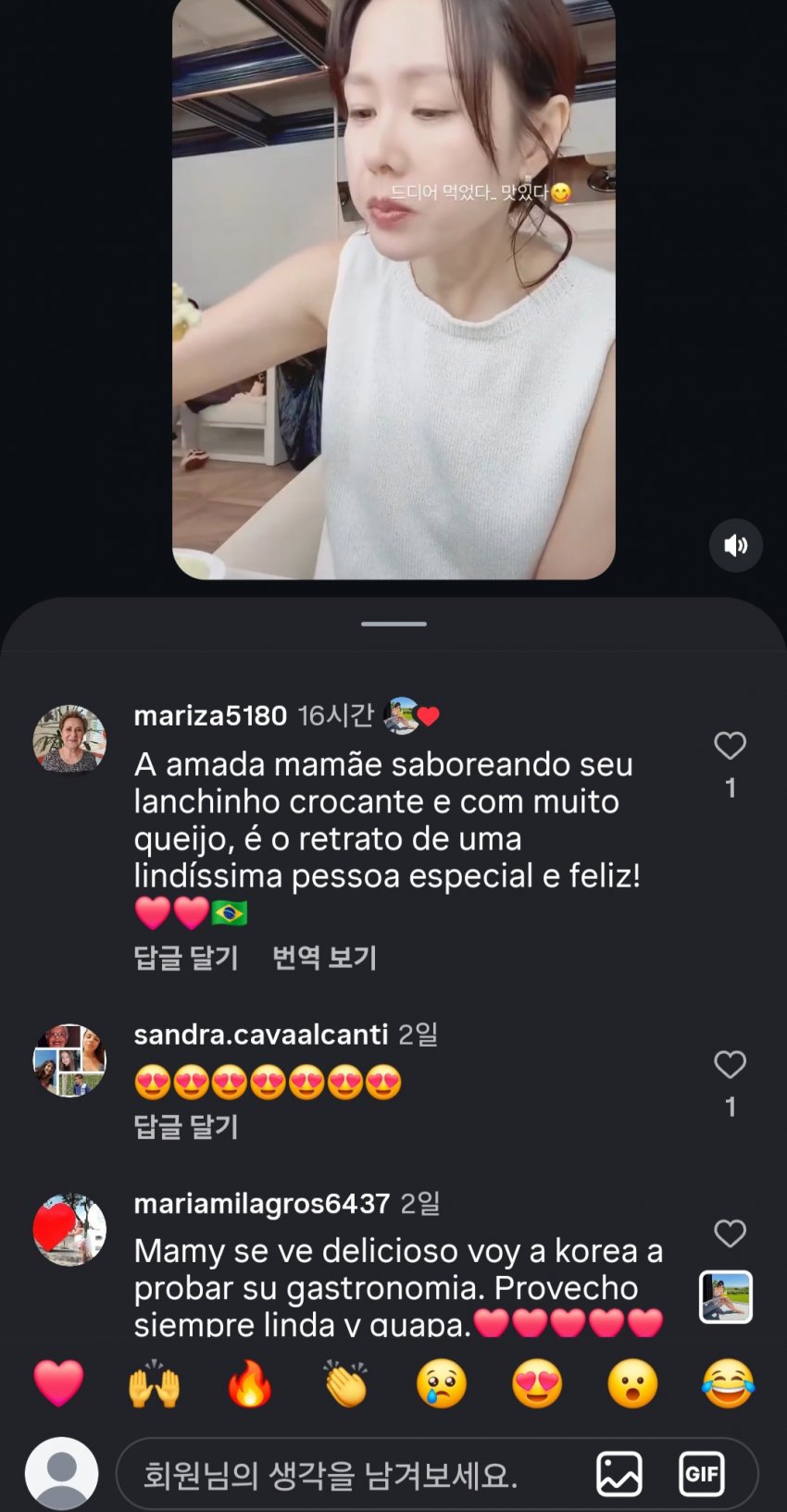Reply to mariza5180's comment
Screen dimensions: 787x1512
coord(186,958)
